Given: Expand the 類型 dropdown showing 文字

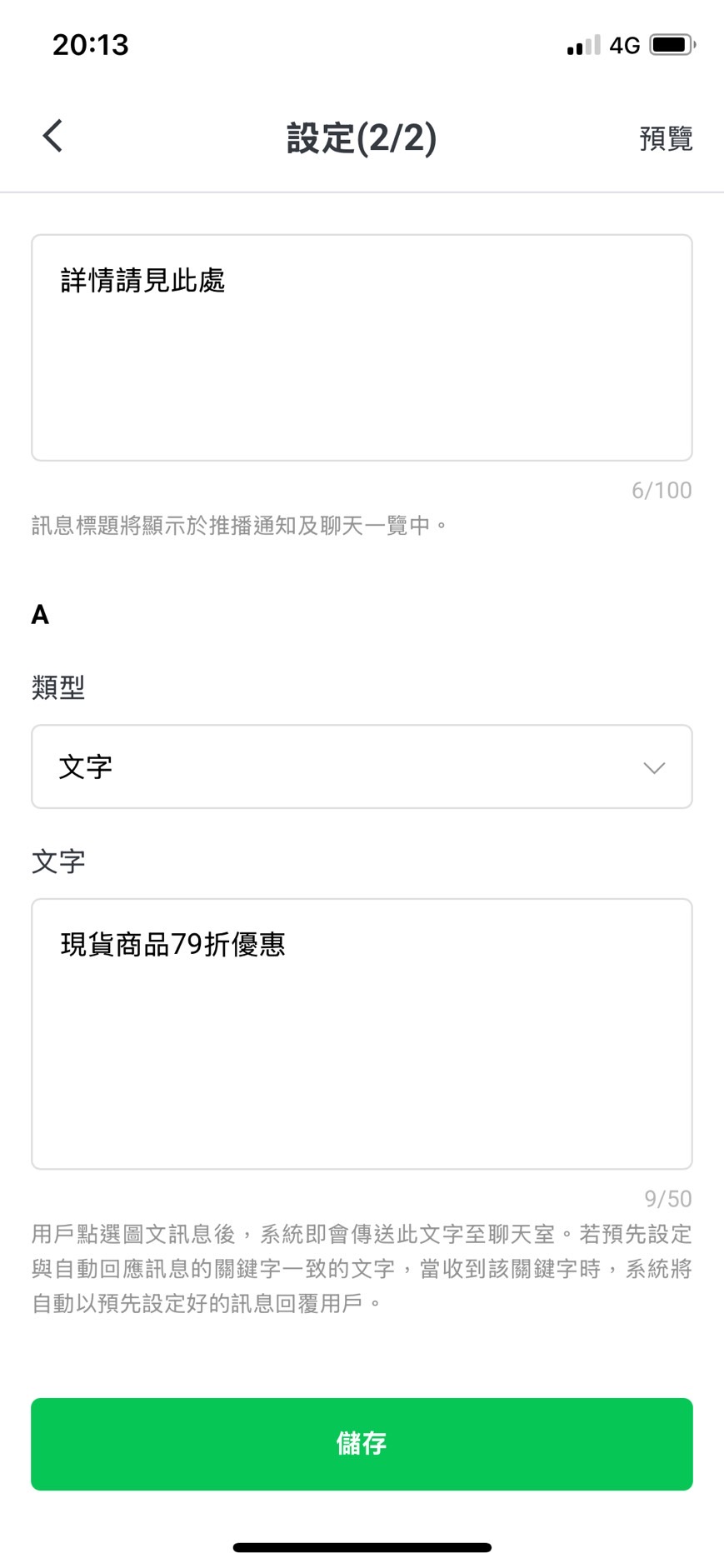Looking at the screenshot, I should point(362,767).
